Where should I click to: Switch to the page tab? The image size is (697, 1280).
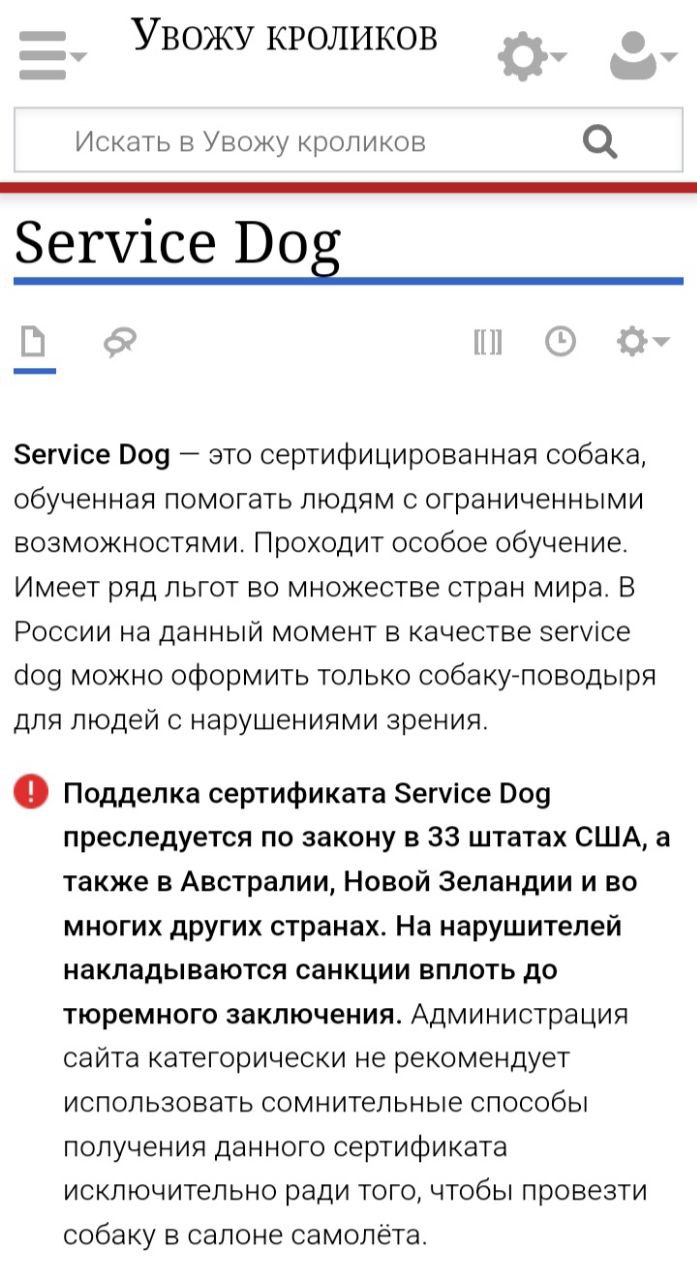(x=34, y=344)
